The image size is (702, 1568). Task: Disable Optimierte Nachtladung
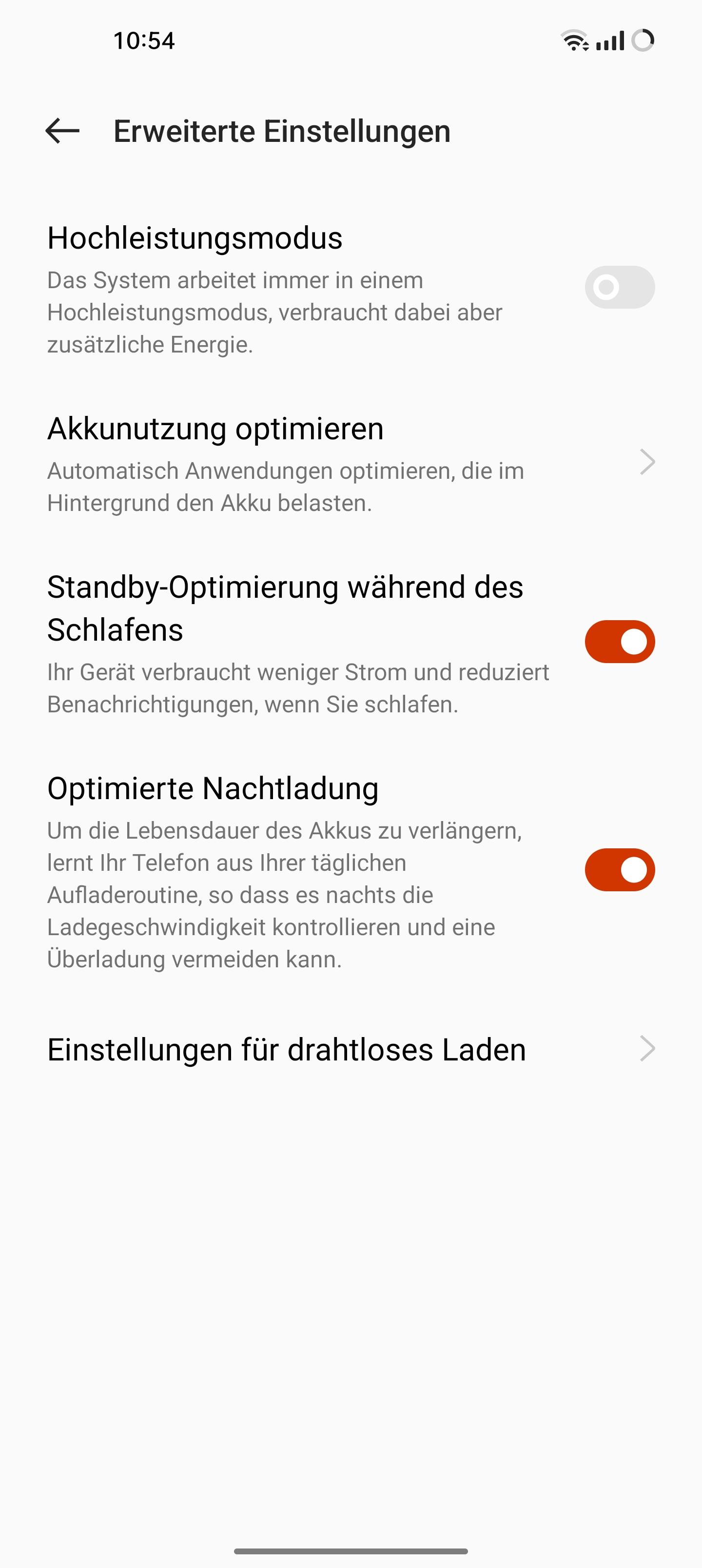pyautogui.click(x=619, y=870)
